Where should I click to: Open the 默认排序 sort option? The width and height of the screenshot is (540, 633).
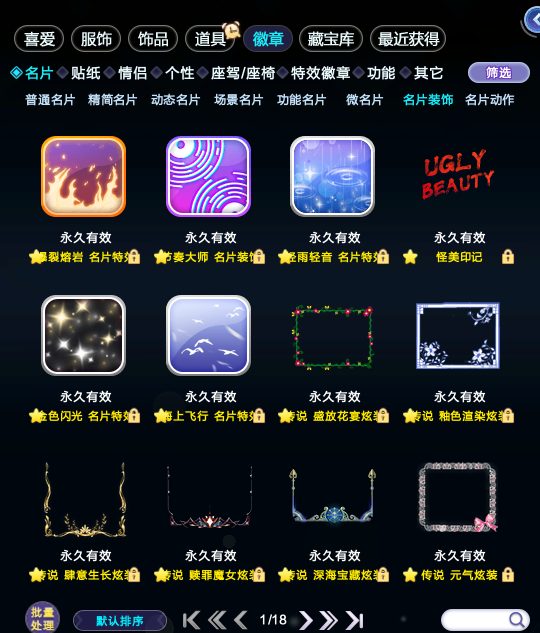pos(120,620)
